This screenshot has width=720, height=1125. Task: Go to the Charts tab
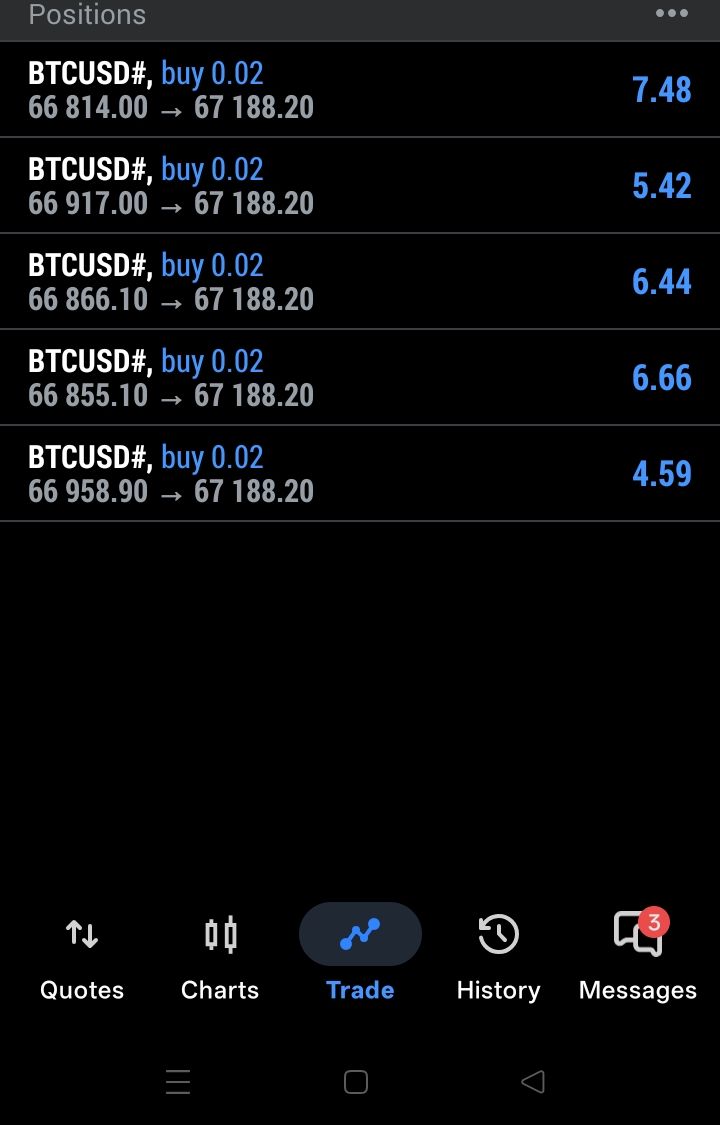tap(220, 957)
